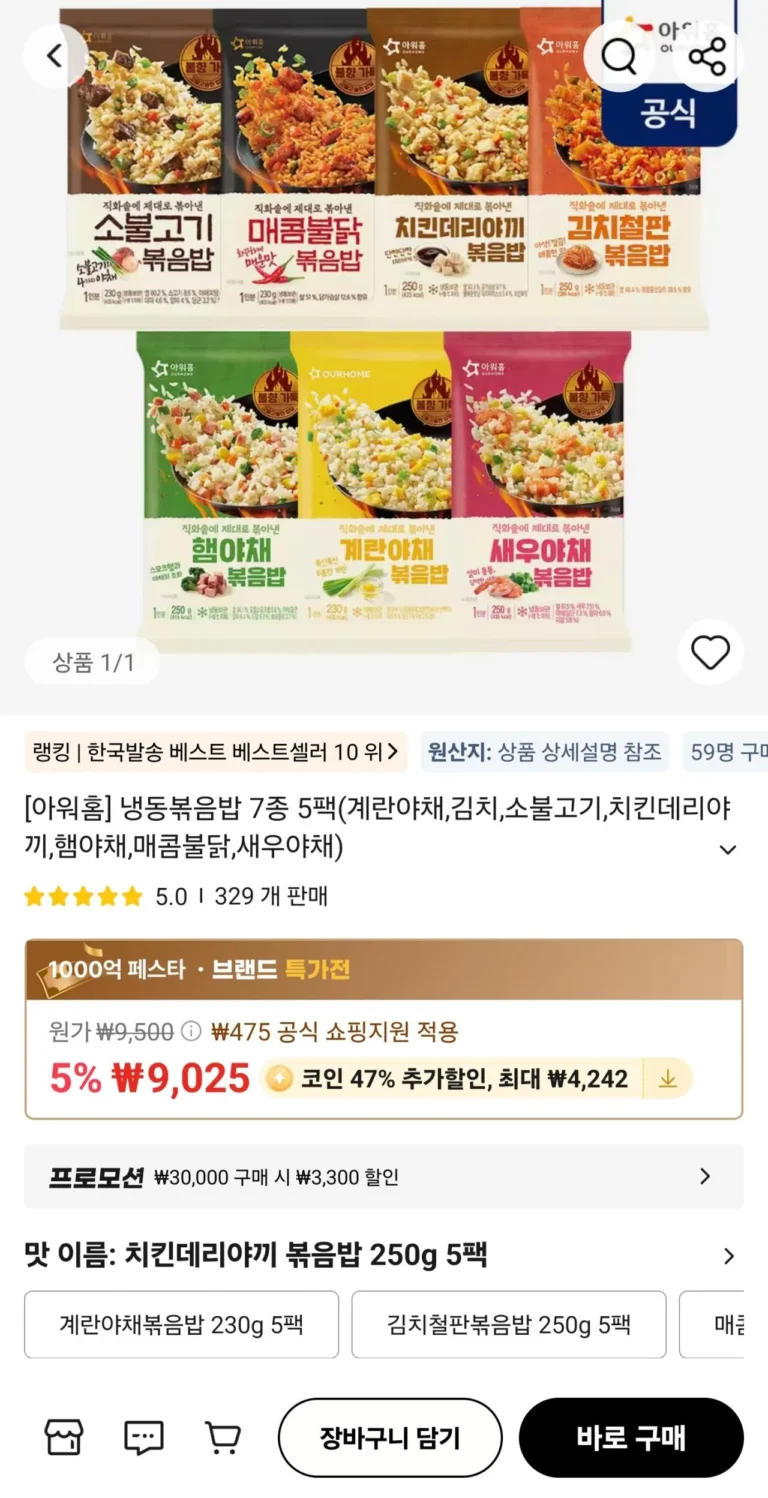Open the 랭킹 베스트셀러 10위 ranking link
Viewport: 768px width, 1498px height.
click(215, 752)
